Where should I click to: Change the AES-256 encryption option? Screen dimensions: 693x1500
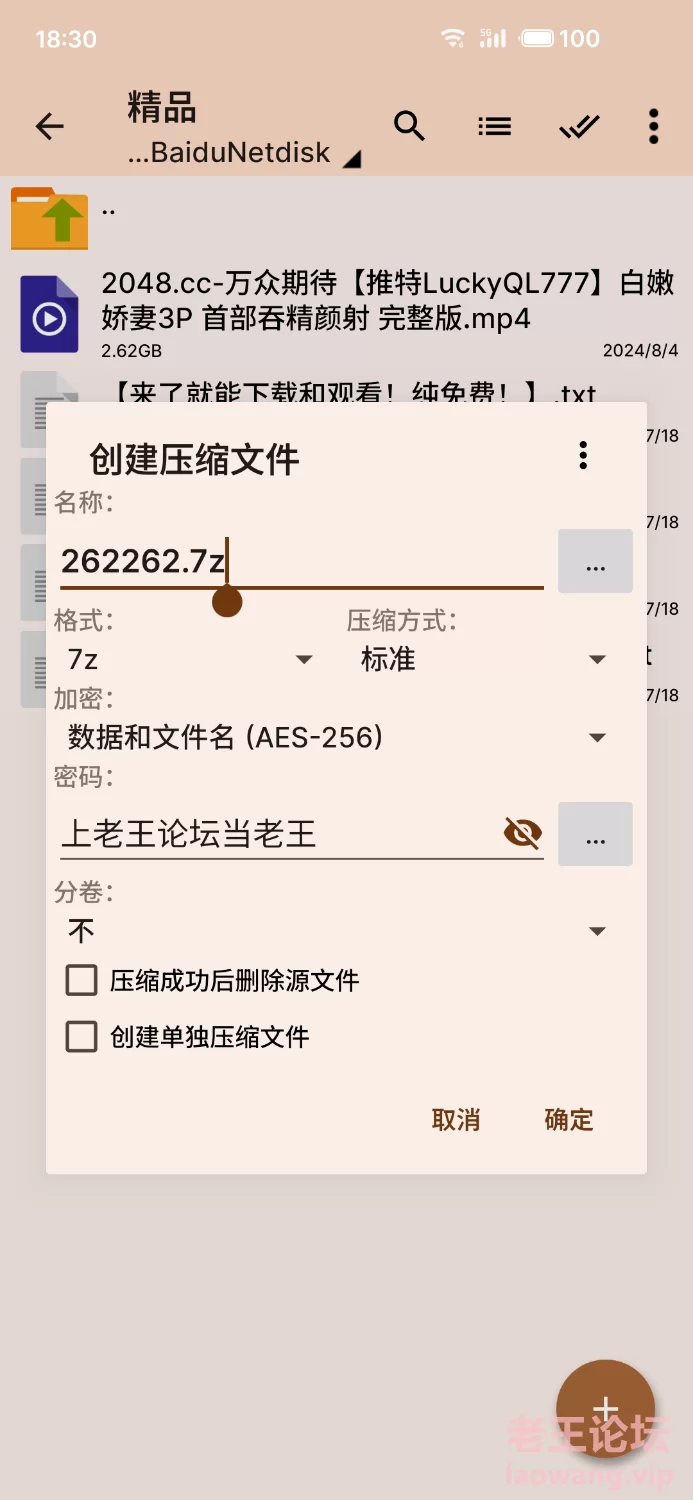point(336,738)
